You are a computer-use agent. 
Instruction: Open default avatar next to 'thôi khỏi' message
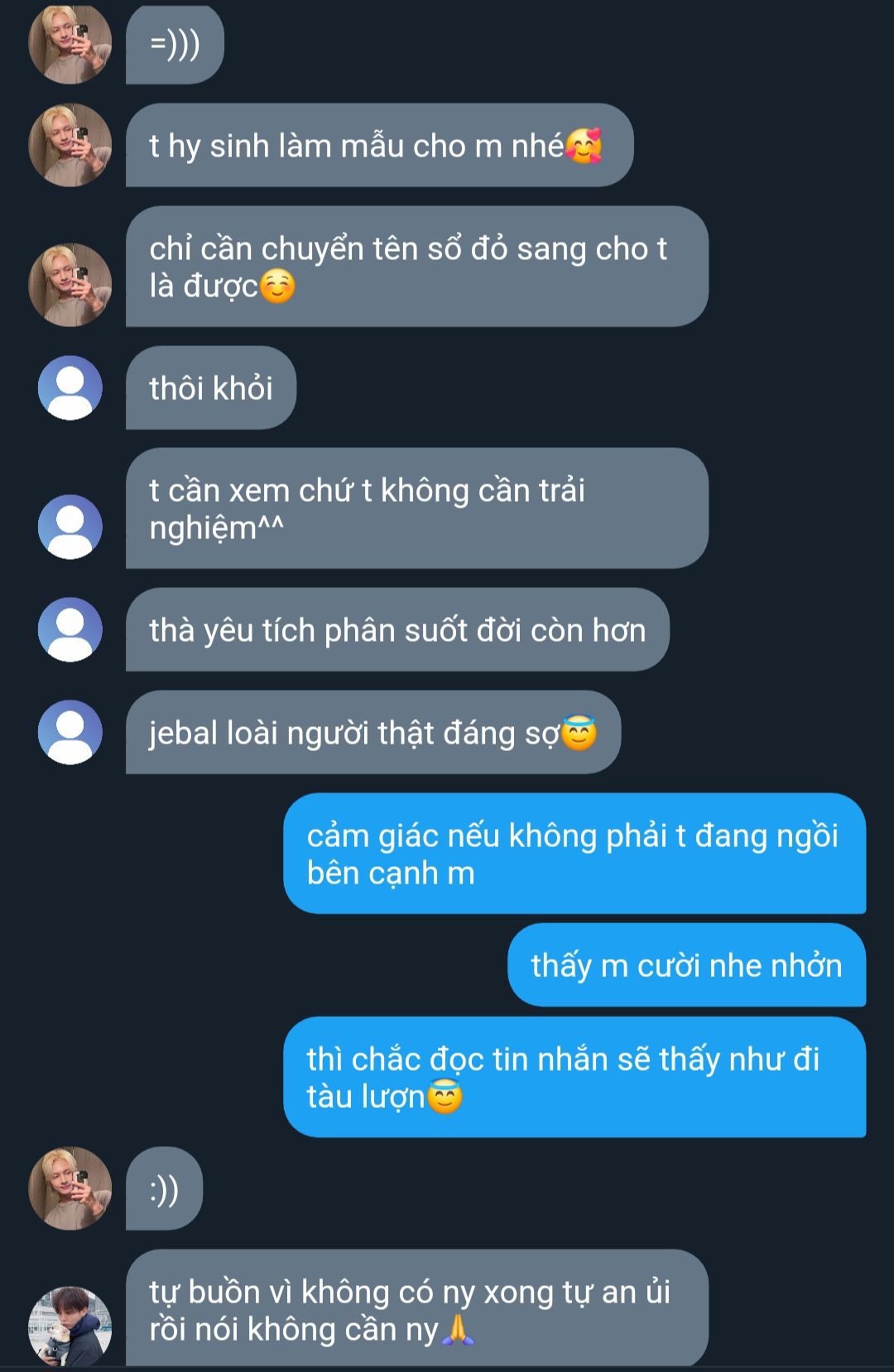70,388
